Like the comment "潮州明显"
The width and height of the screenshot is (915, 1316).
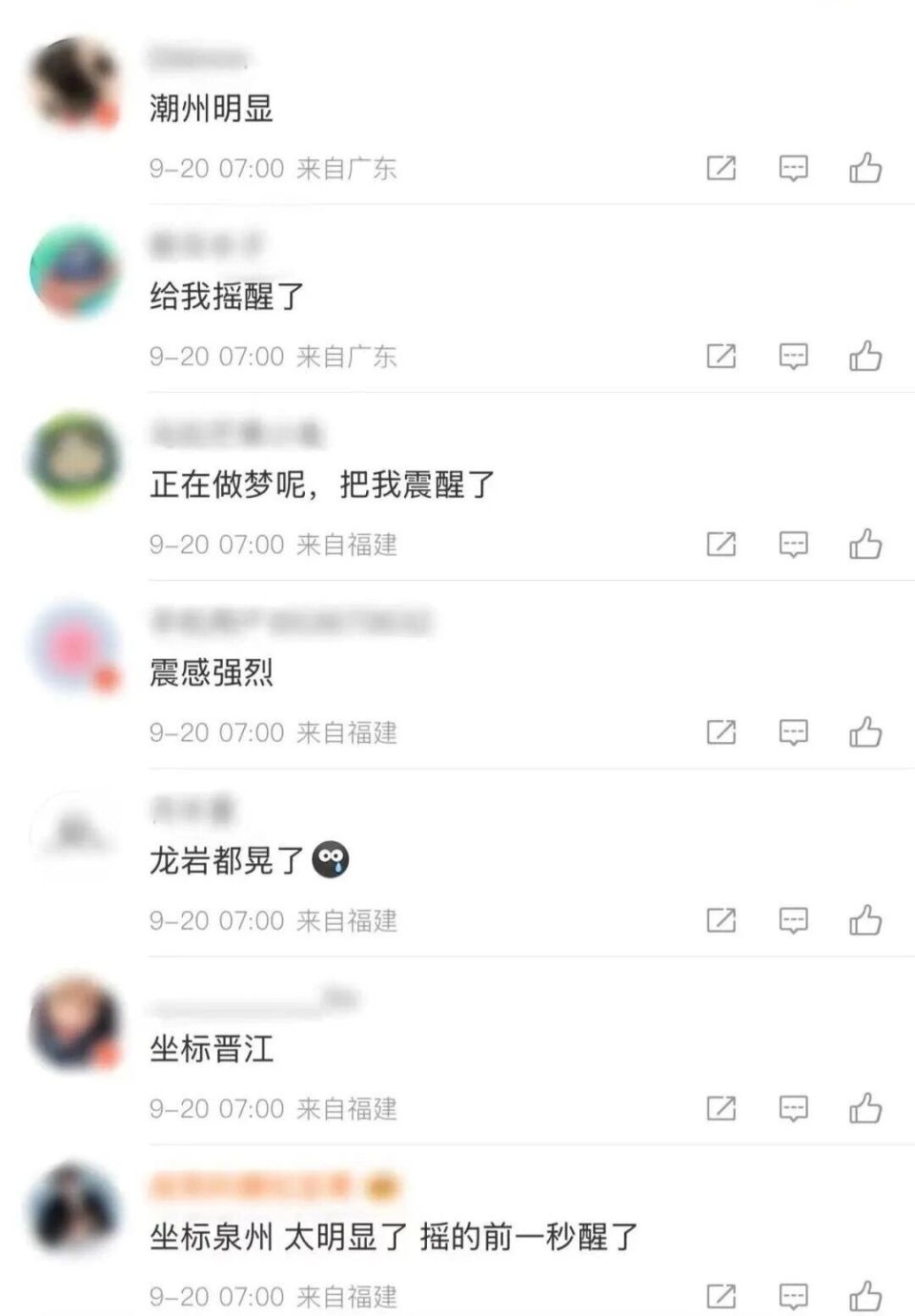(865, 169)
